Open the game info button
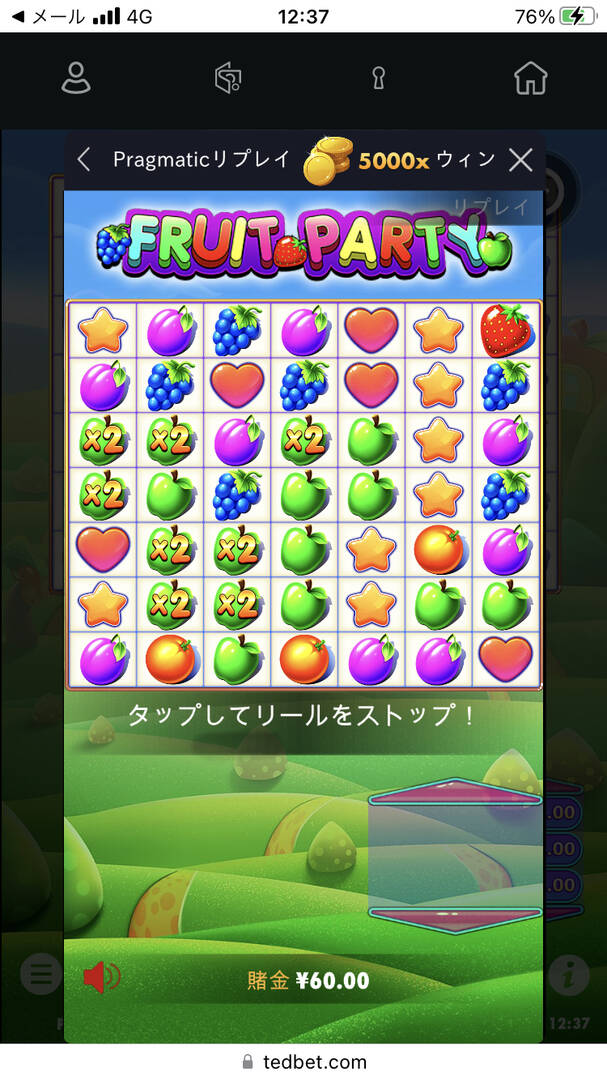The height and width of the screenshot is (1080, 607). coord(569,973)
